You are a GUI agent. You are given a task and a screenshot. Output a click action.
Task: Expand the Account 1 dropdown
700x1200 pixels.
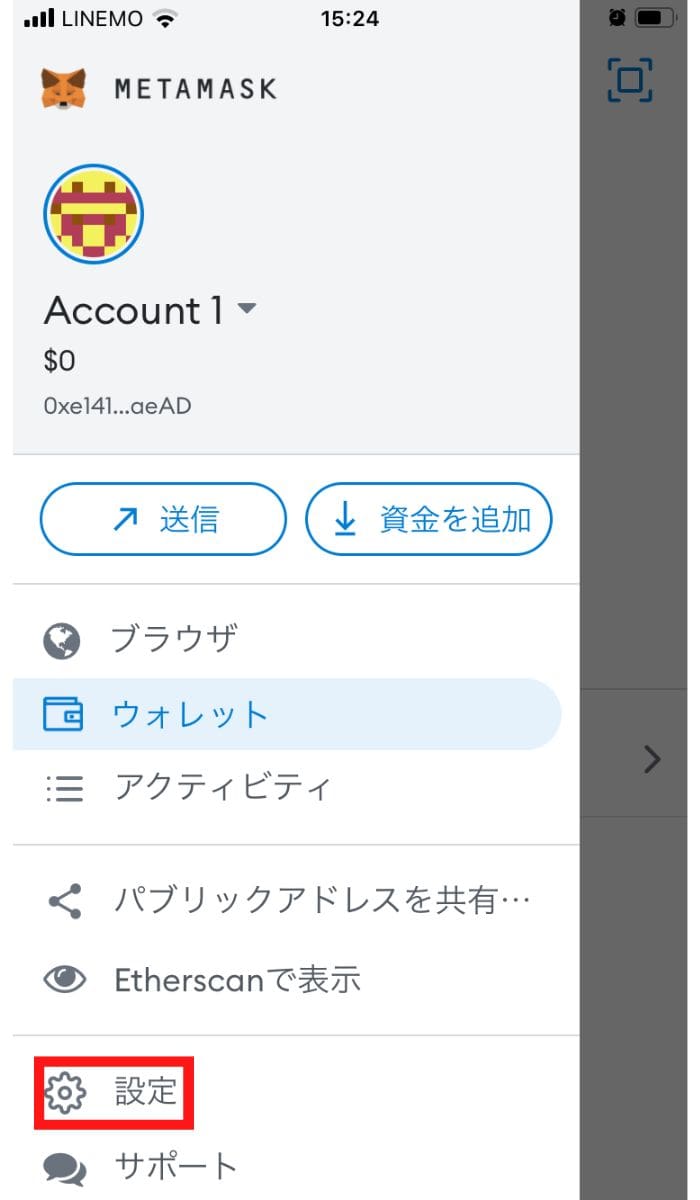(246, 310)
